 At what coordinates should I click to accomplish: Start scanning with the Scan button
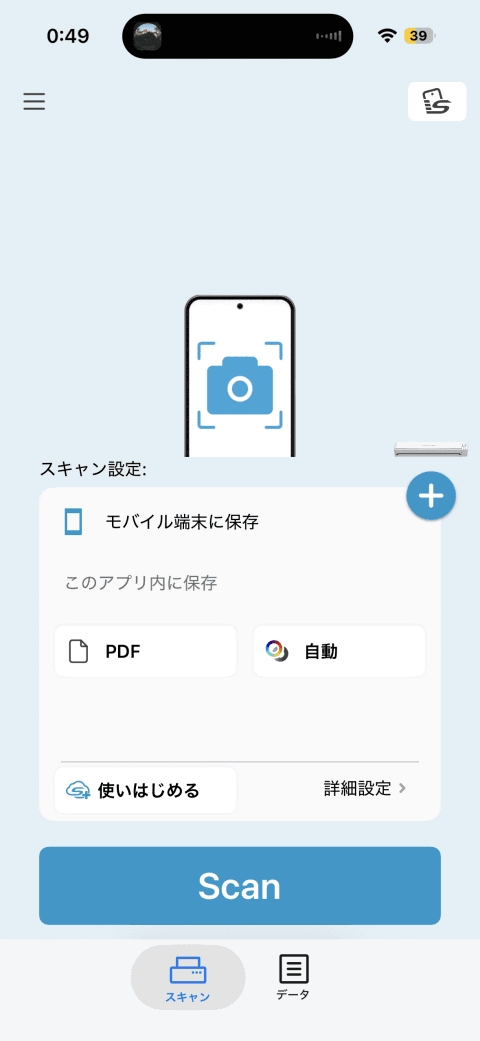240,886
